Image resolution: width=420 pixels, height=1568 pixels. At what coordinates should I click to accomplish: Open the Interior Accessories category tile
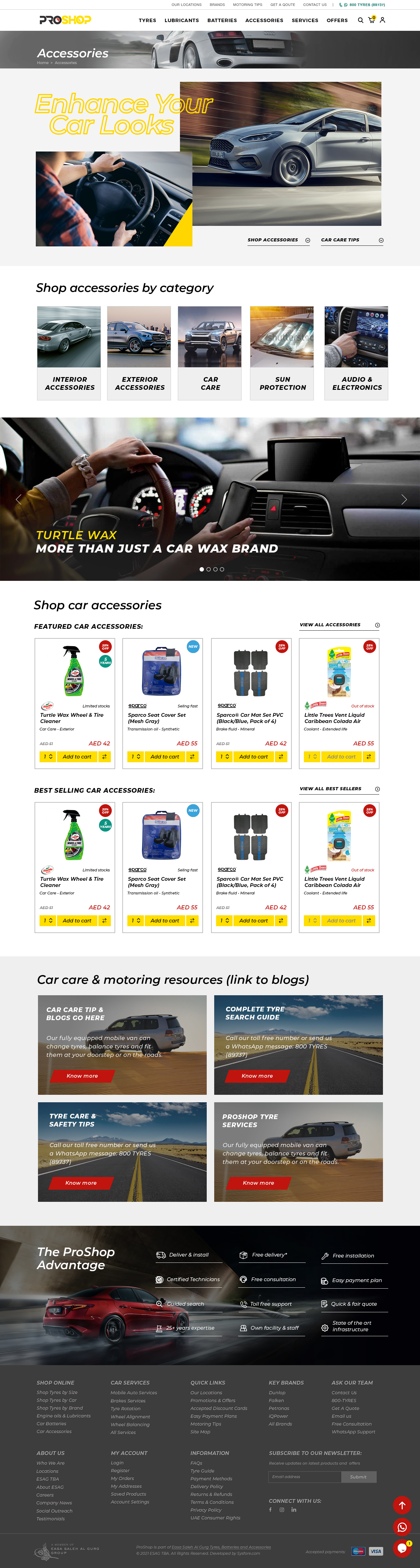(x=69, y=353)
